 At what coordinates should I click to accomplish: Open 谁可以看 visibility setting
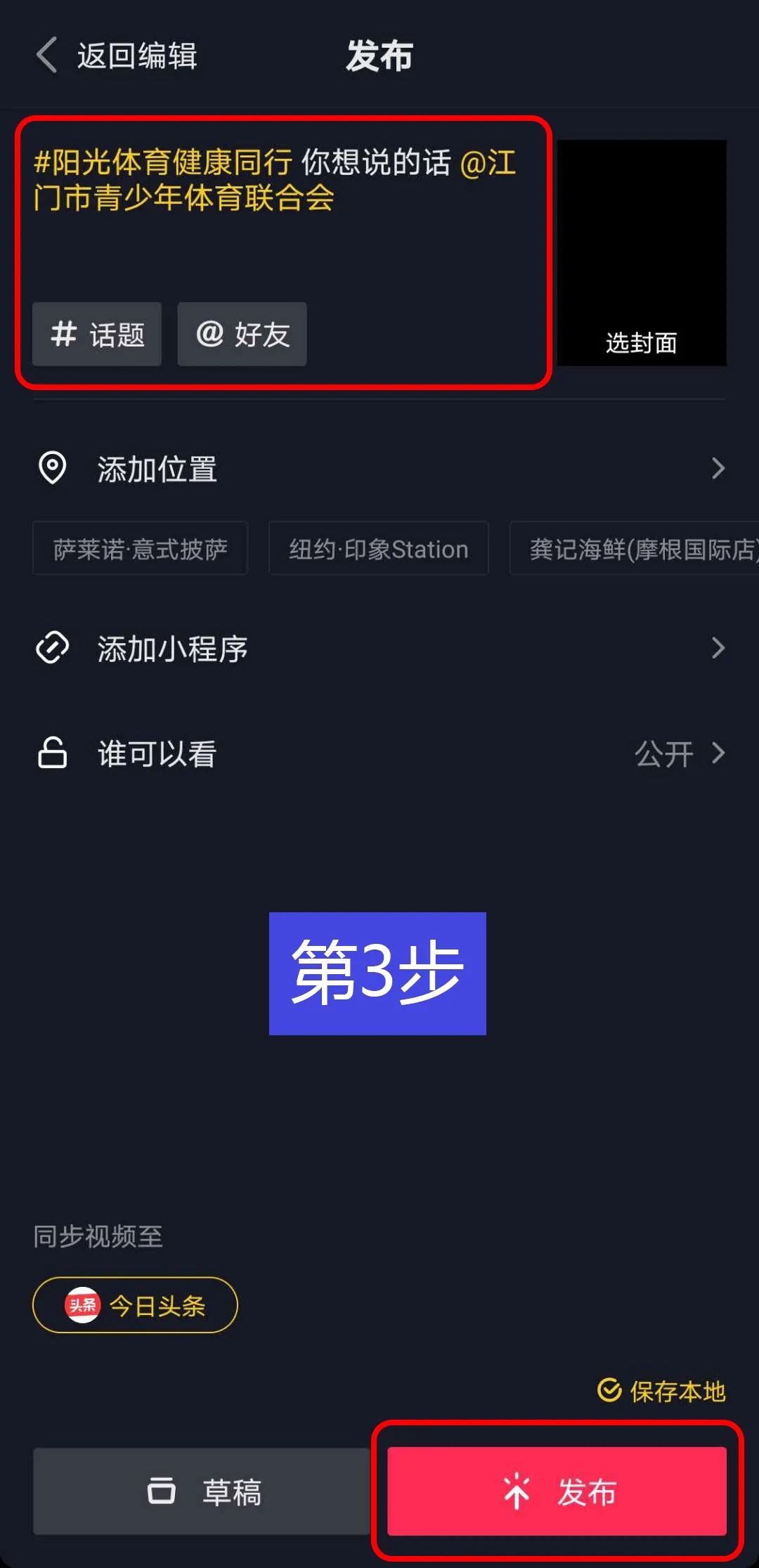pos(379,753)
